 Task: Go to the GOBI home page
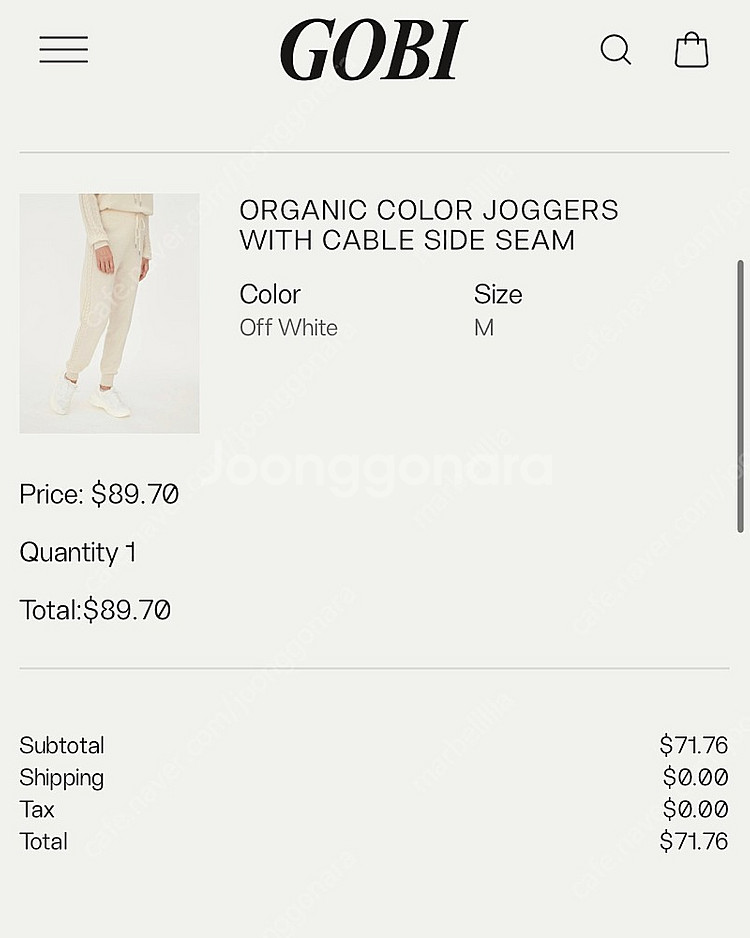[373, 50]
